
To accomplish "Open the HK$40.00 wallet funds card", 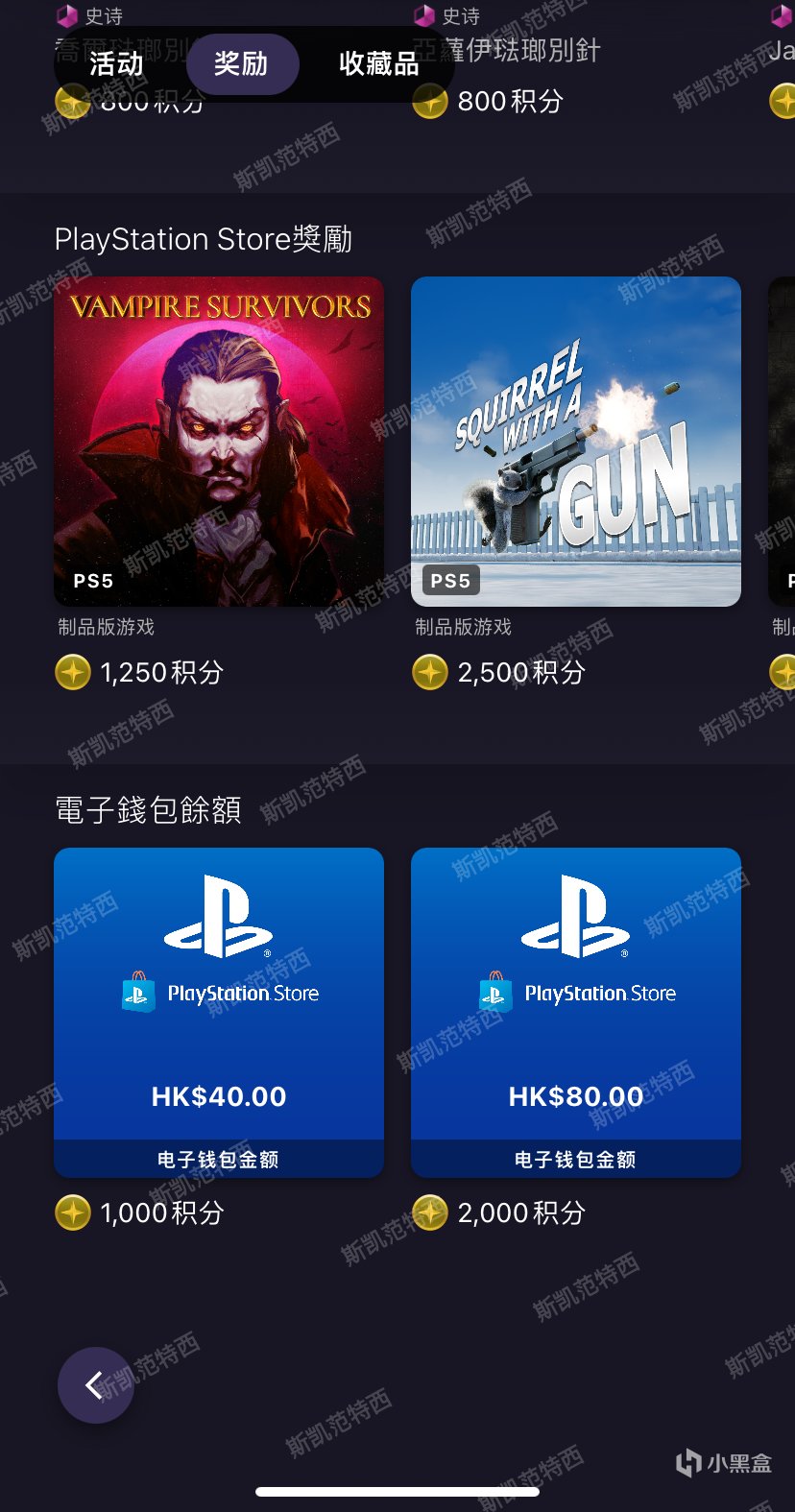I will click(x=219, y=1013).
